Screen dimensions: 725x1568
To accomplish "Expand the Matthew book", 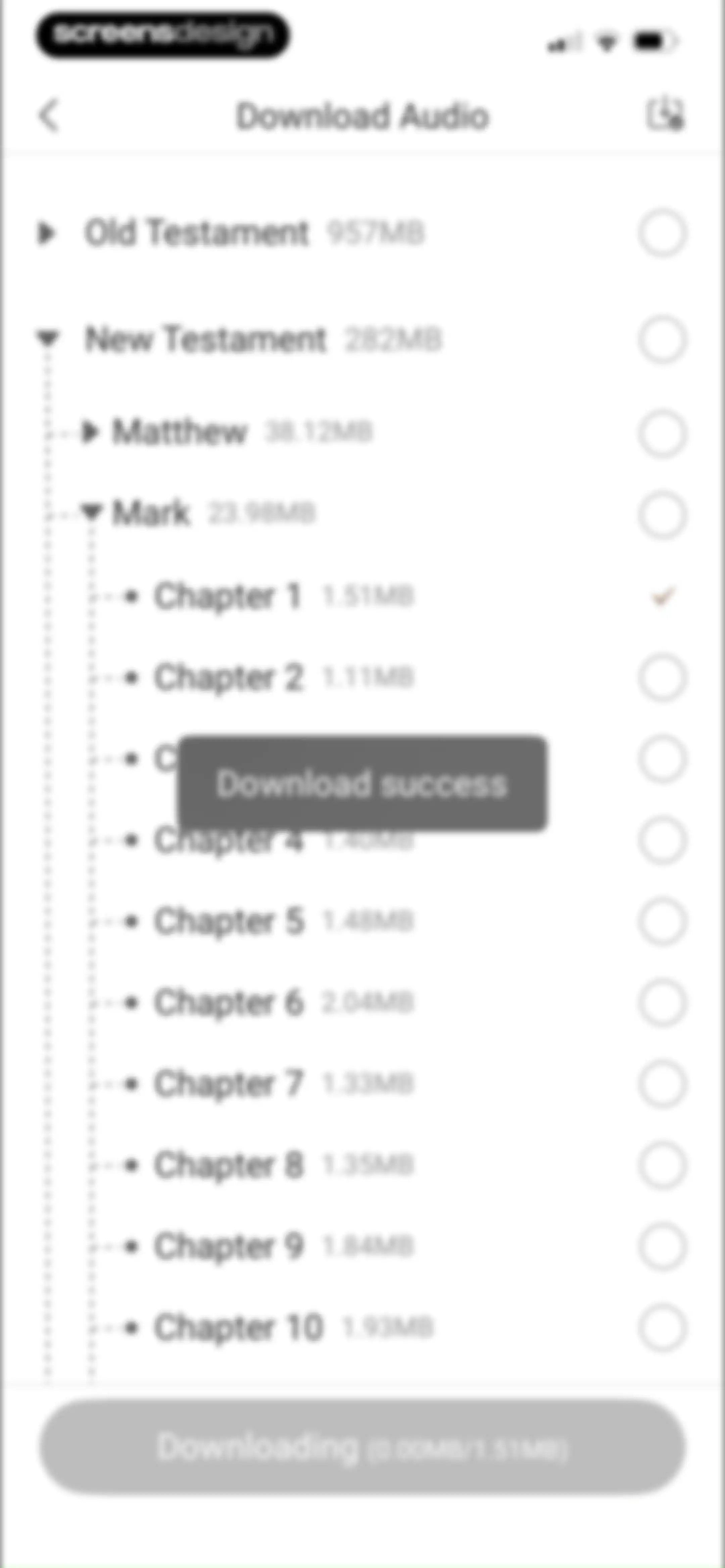I will point(90,431).
